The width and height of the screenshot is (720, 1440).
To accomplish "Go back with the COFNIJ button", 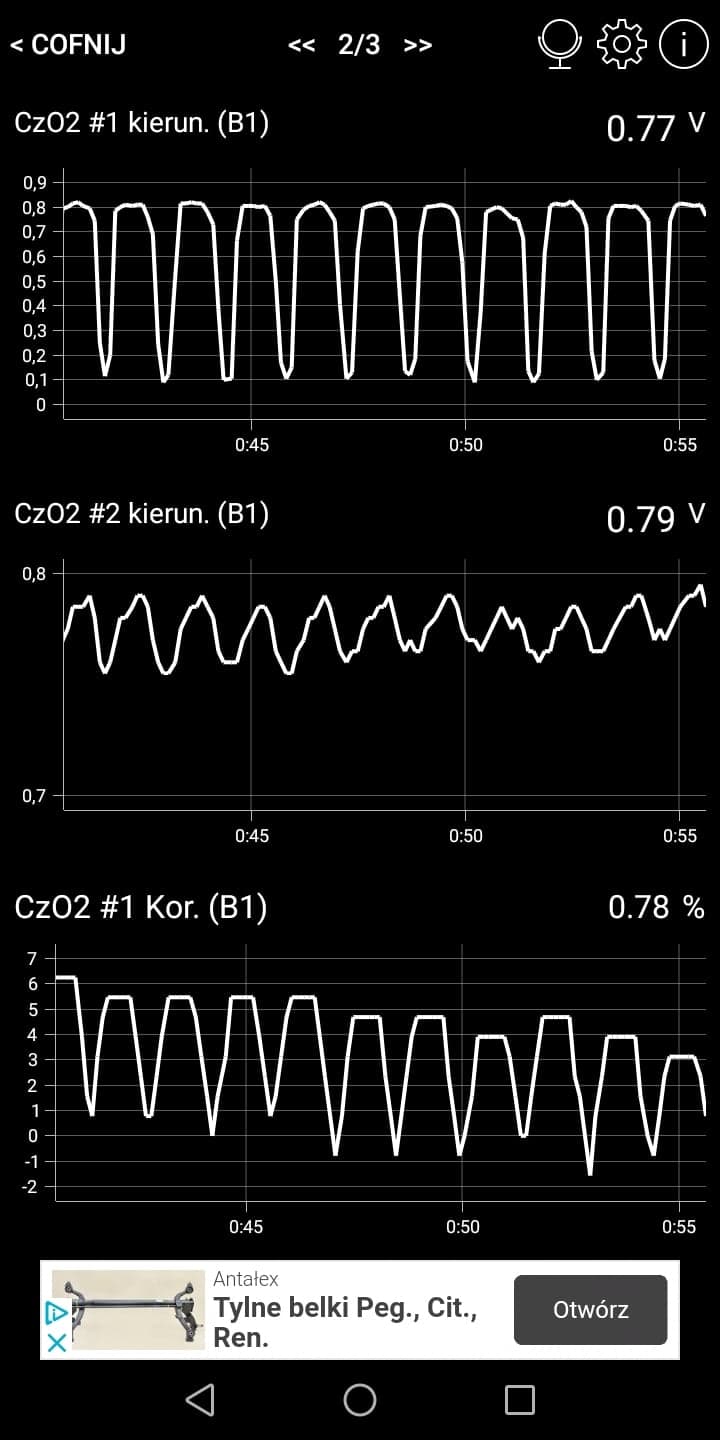I will click(68, 45).
